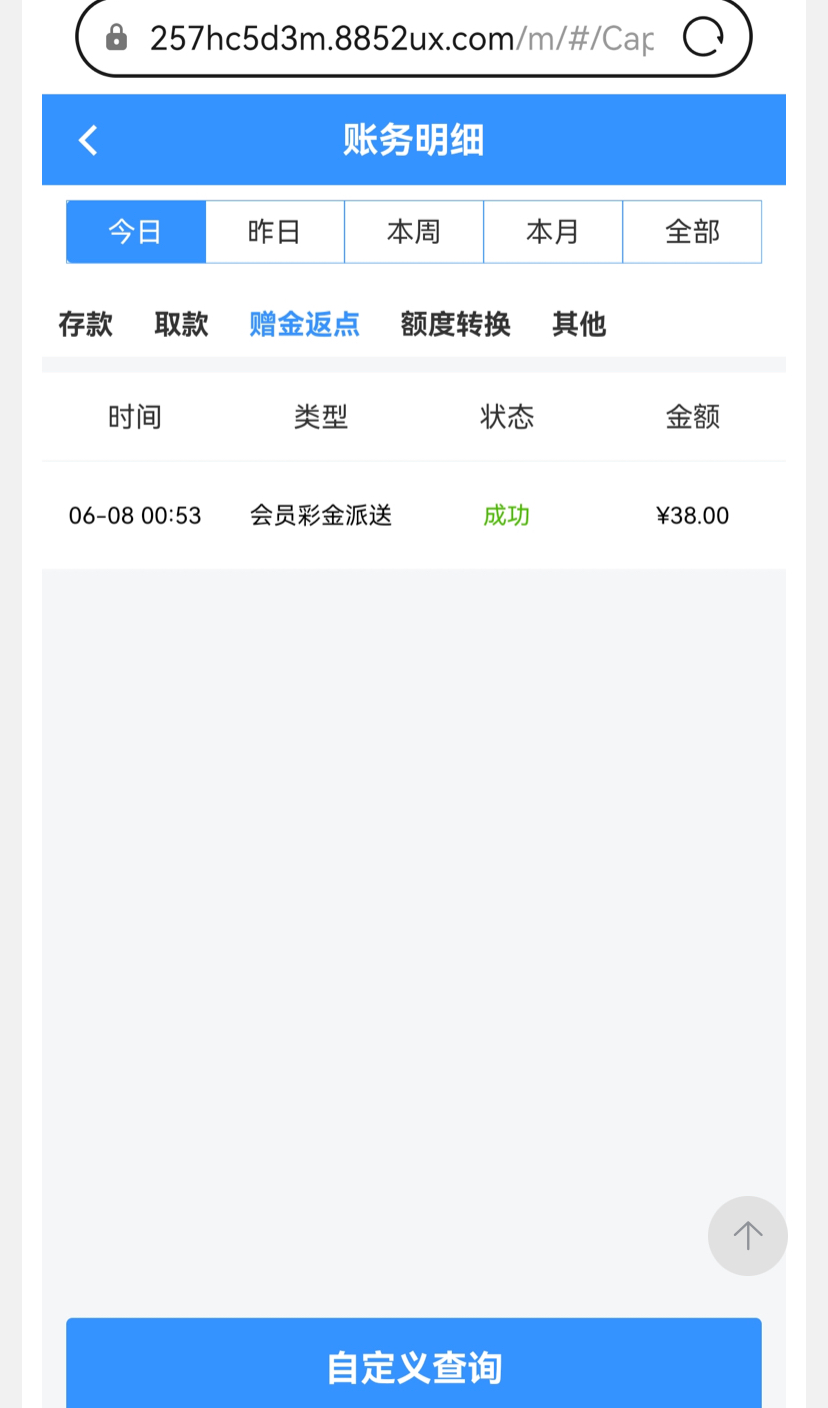Viewport: 828px width, 1408px height.
Task: Open the 存款 category
Action: click(86, 324)
